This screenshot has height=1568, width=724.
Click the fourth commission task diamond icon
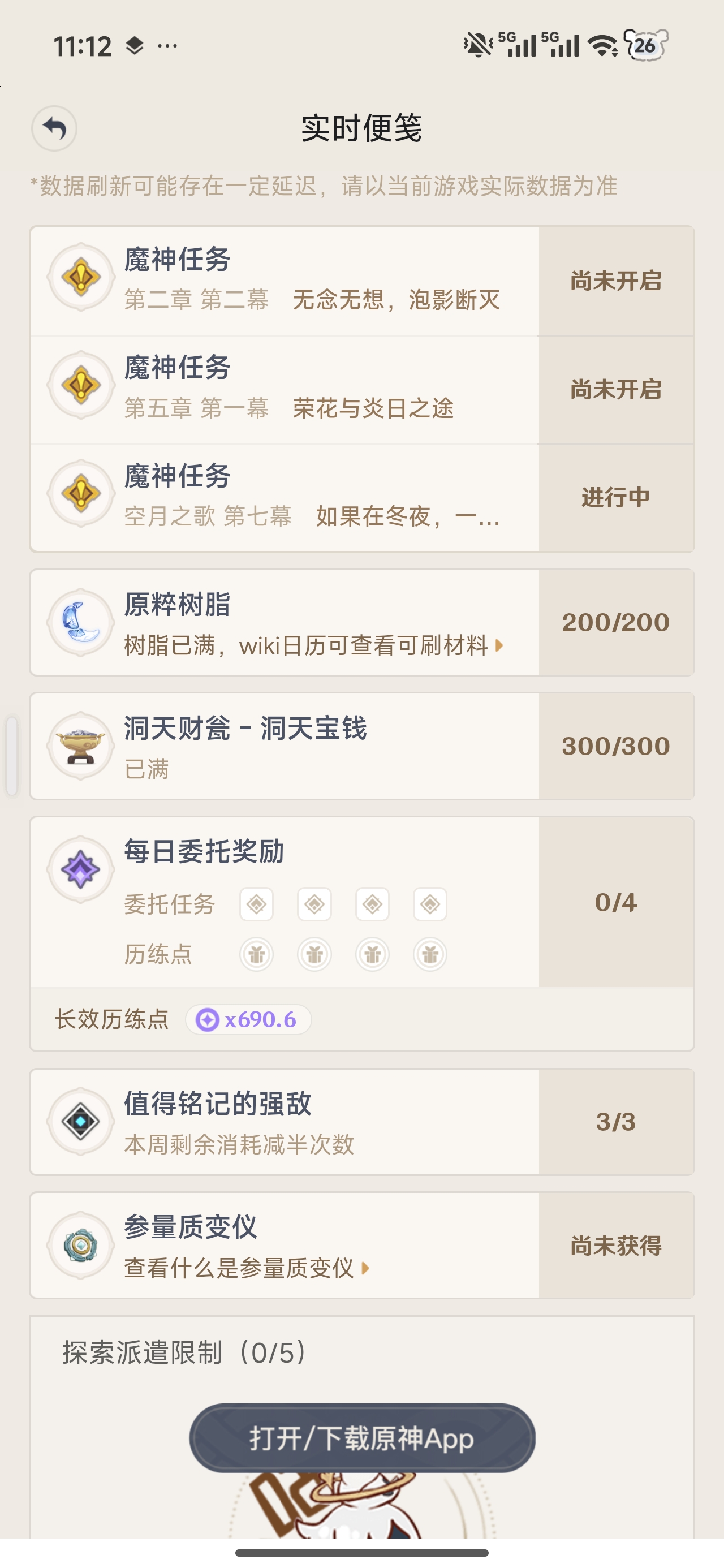(x=430, y=904)
